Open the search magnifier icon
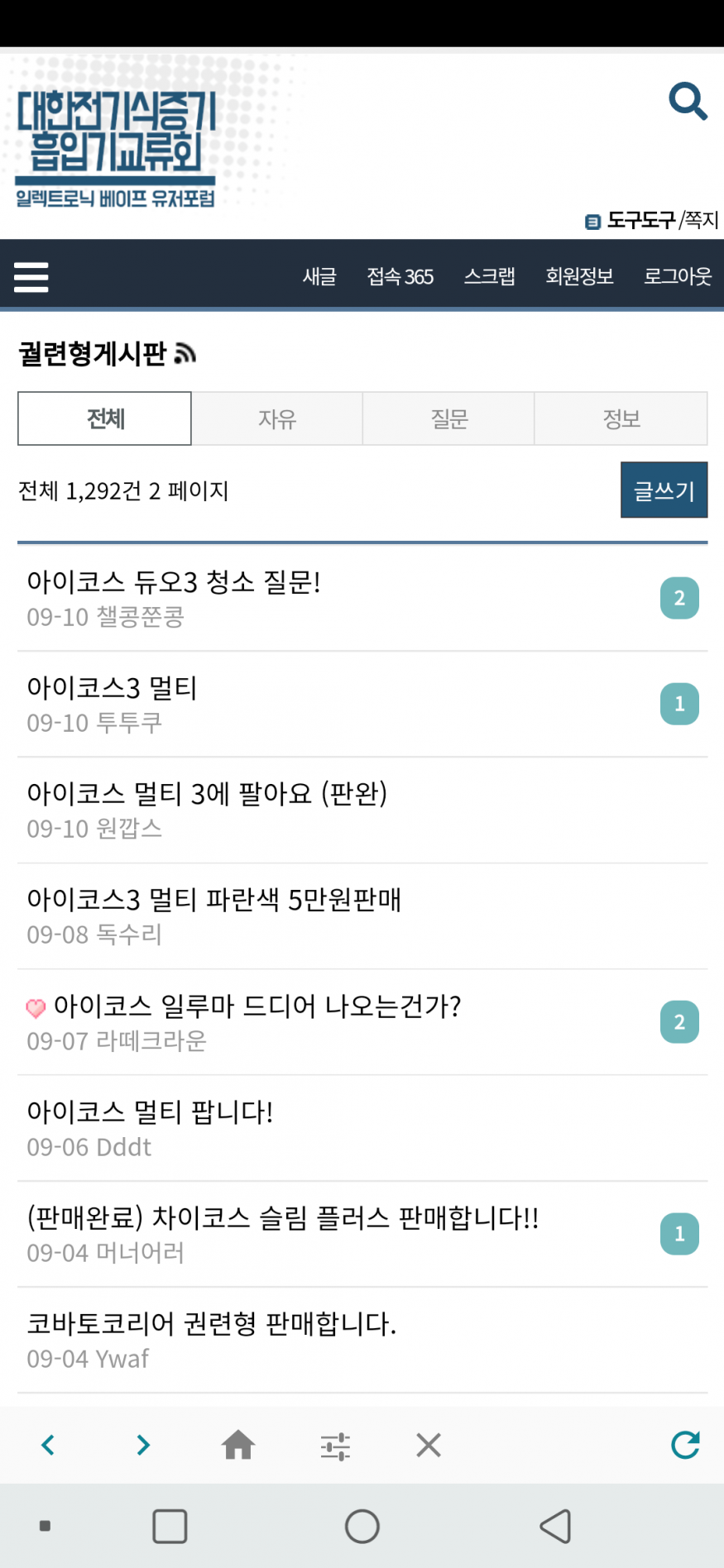The height and width of the screenshot is (1568, 724). tap(688, 102)
